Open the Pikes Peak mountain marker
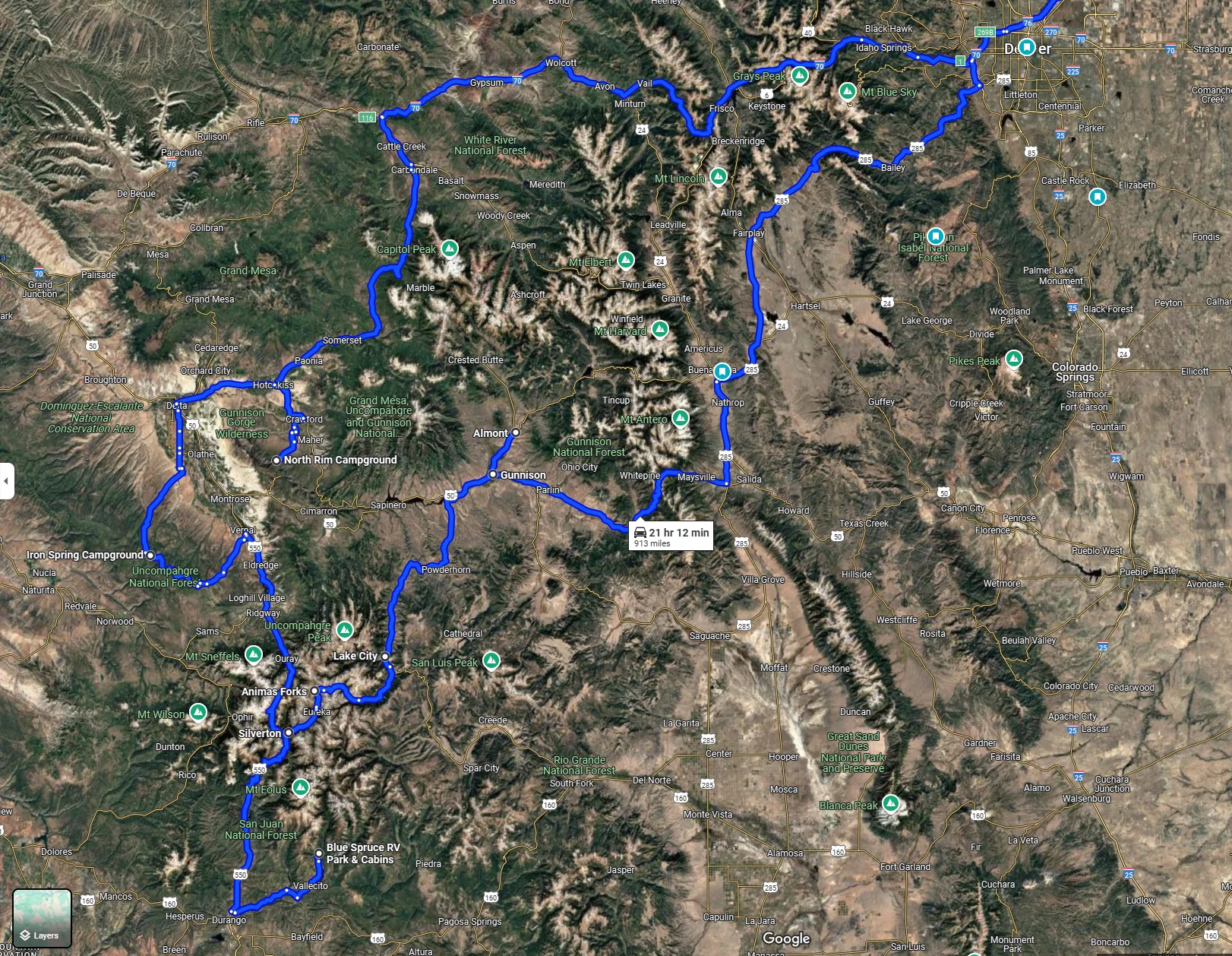The height and width of the screenshot is (956, 1232). 1014,358
